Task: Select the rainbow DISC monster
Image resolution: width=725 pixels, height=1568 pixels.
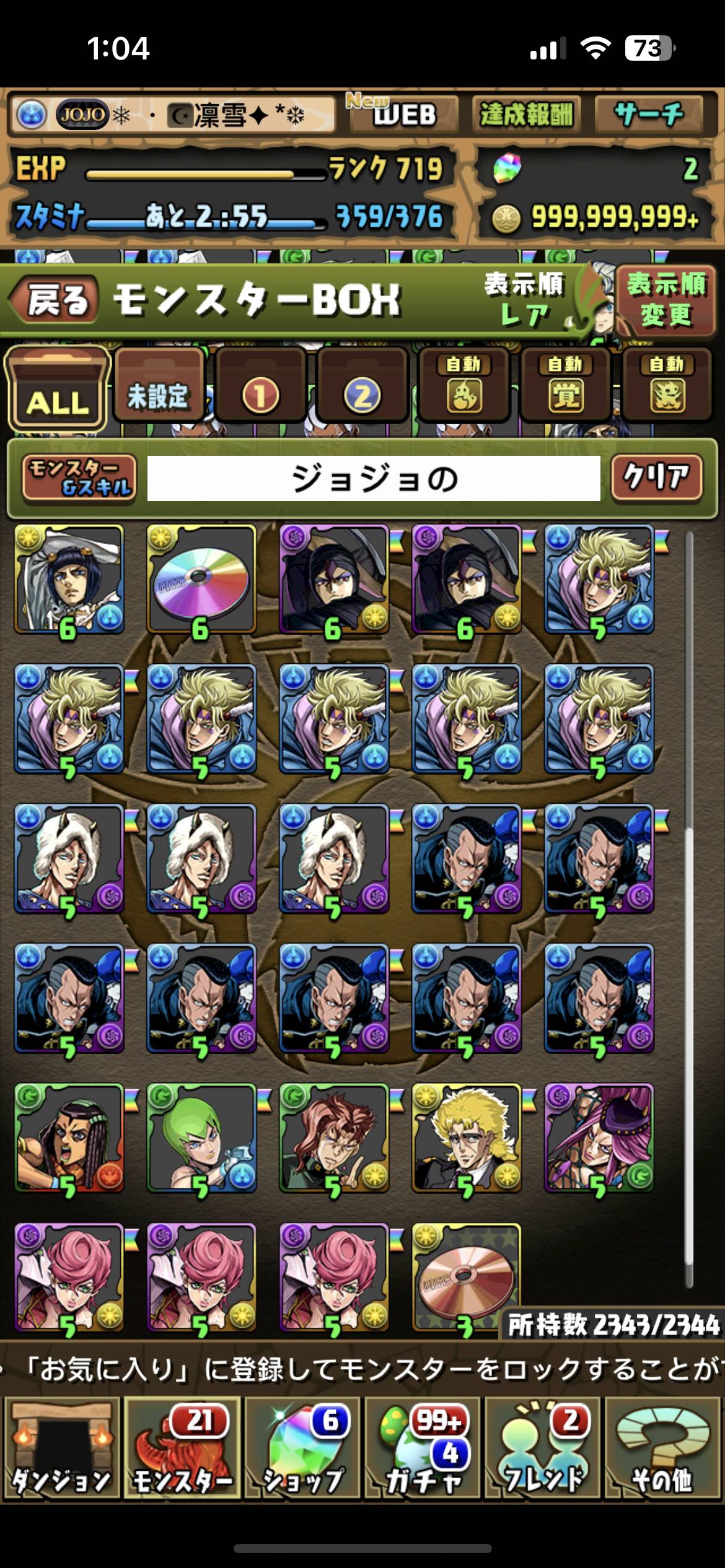Action: (x=201, y=580)
